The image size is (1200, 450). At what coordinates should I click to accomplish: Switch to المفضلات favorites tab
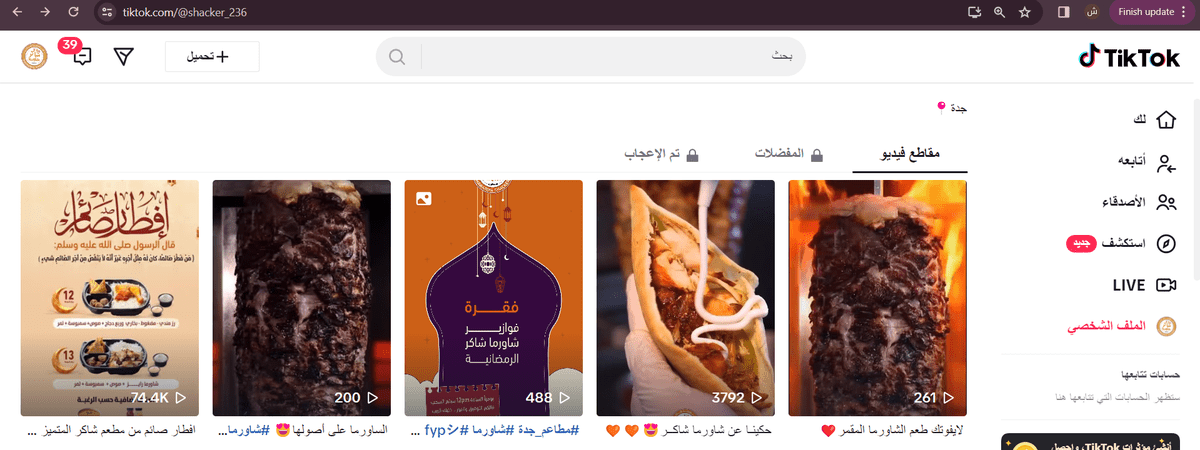788,155
